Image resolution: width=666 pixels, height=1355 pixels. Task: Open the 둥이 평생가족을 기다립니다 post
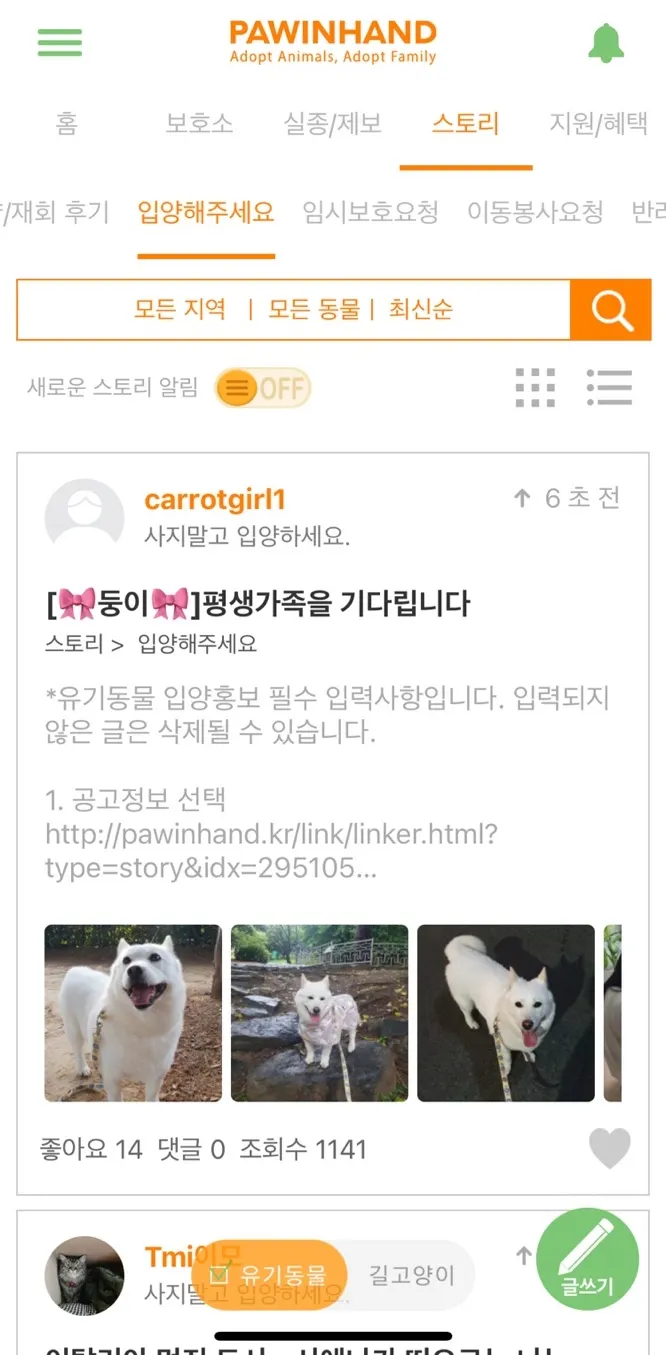tap(258, 603)
